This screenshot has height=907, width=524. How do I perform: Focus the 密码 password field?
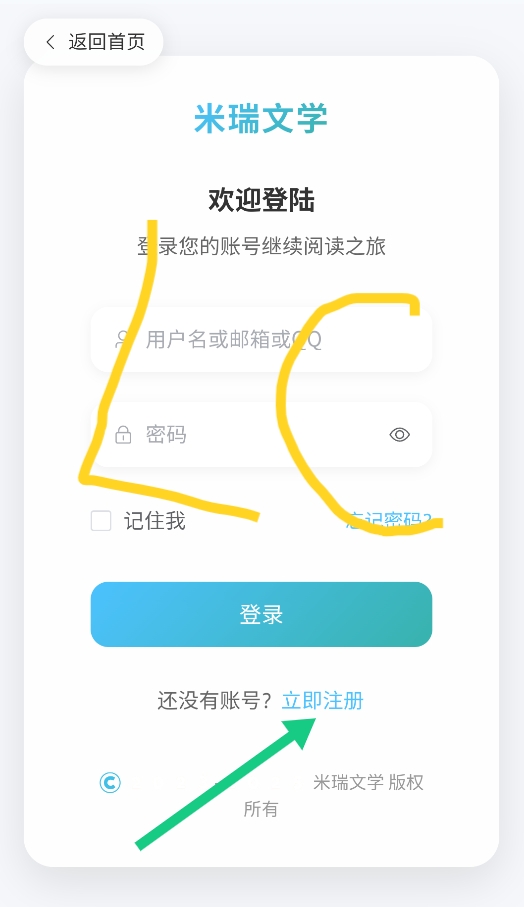pos(261,434)
